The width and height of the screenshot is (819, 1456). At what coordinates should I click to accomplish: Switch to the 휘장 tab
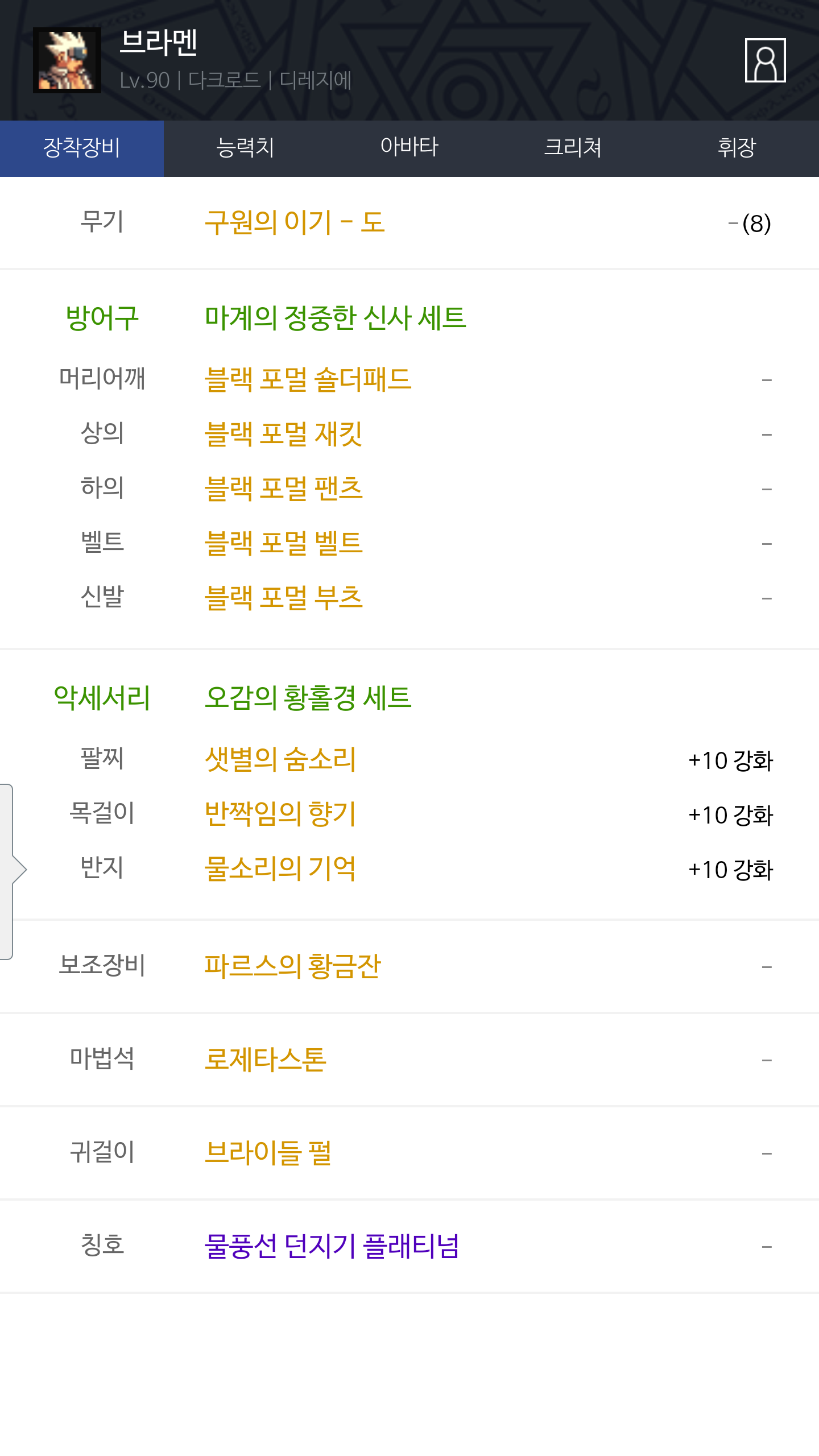point(737,148)
